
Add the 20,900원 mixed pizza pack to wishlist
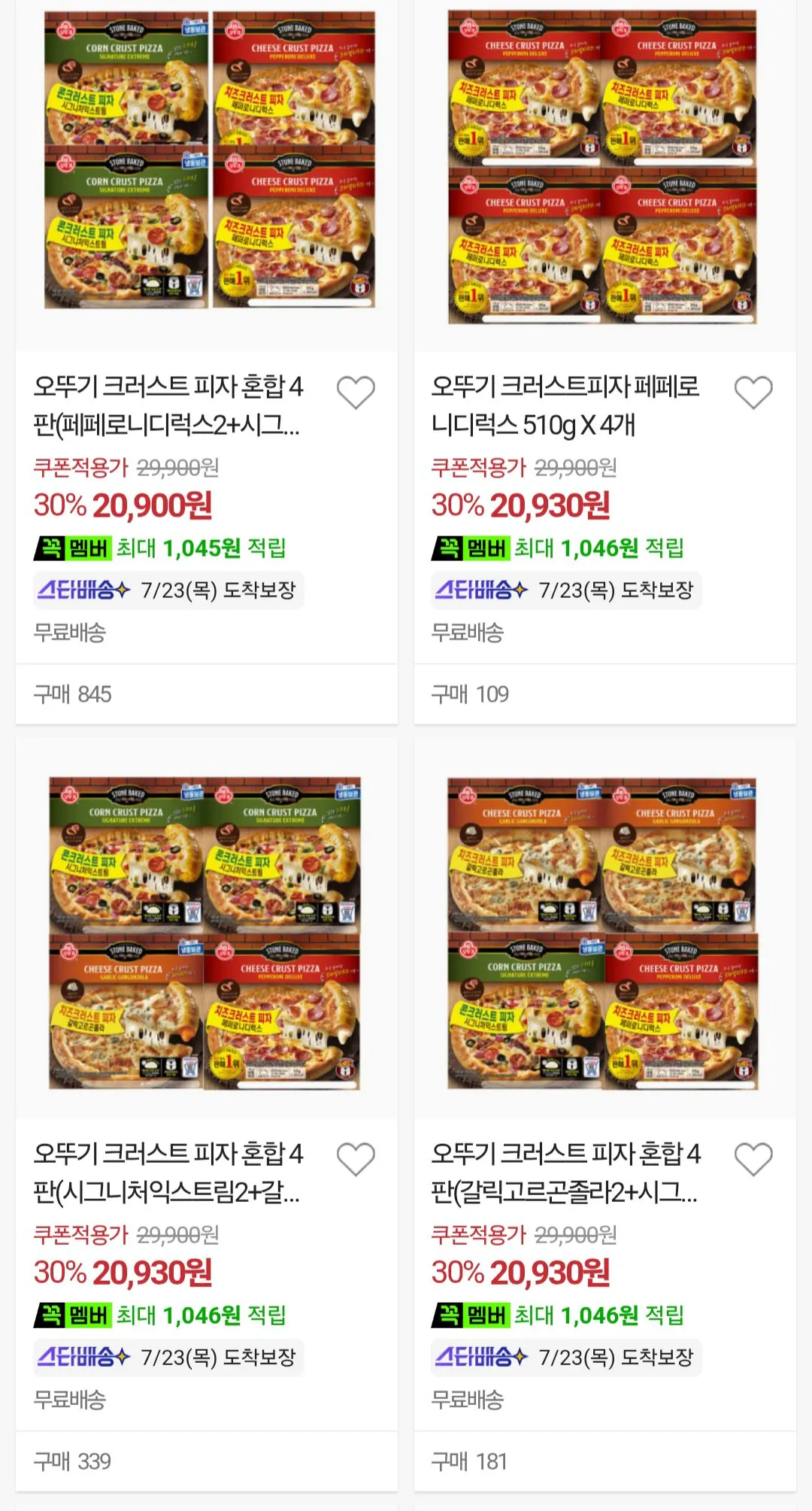356,393
